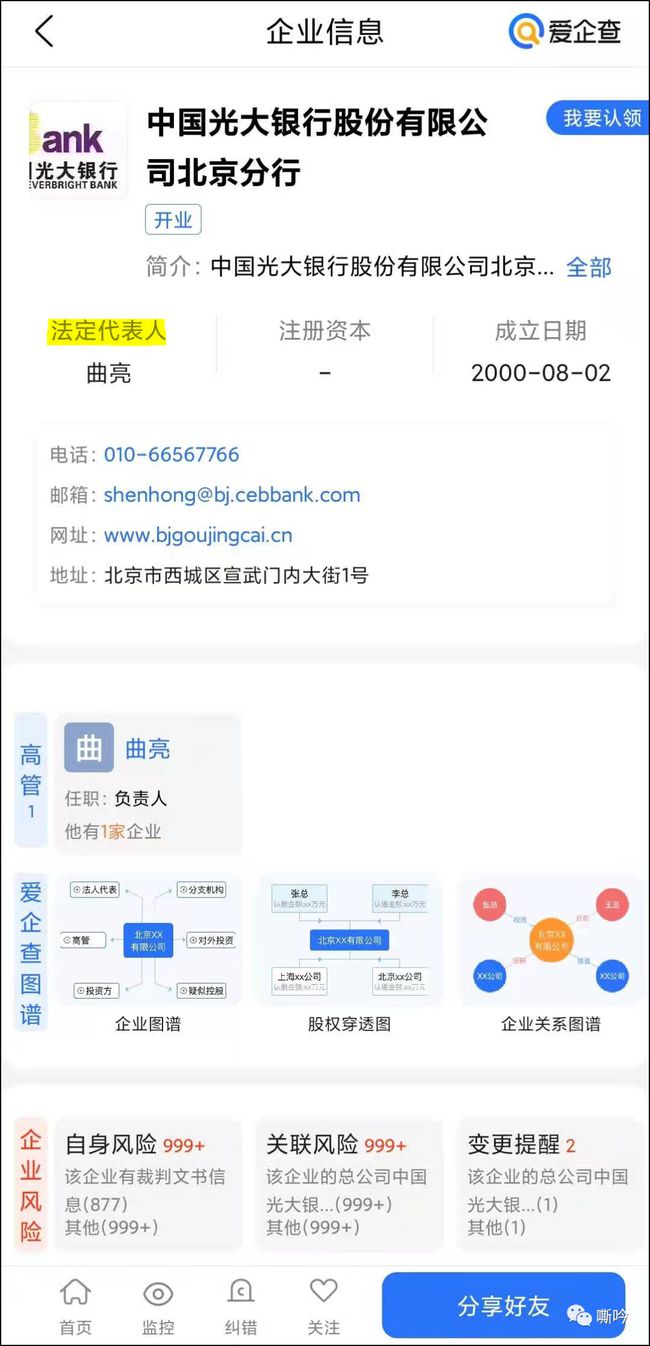Visit the website www.bjgoujingcai.cn

[198, 535]
